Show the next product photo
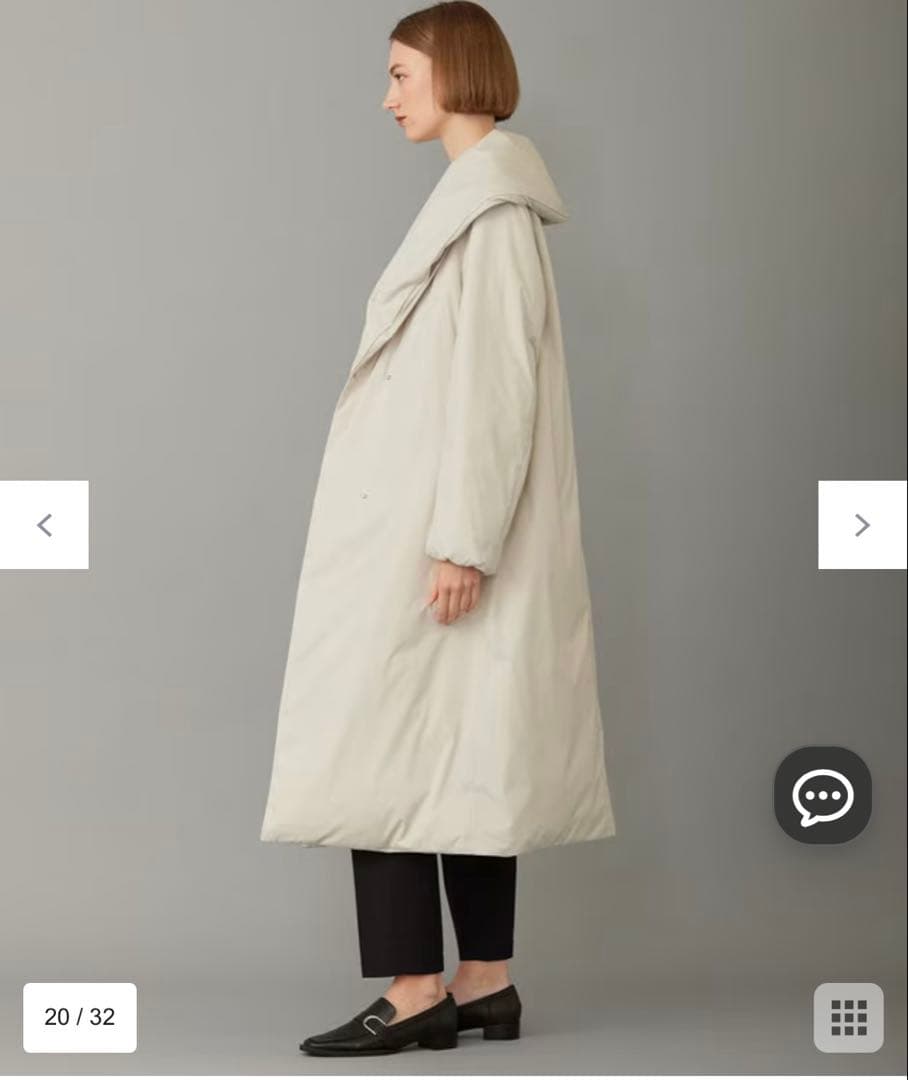The image size is (908, 1080). [862, 525]
